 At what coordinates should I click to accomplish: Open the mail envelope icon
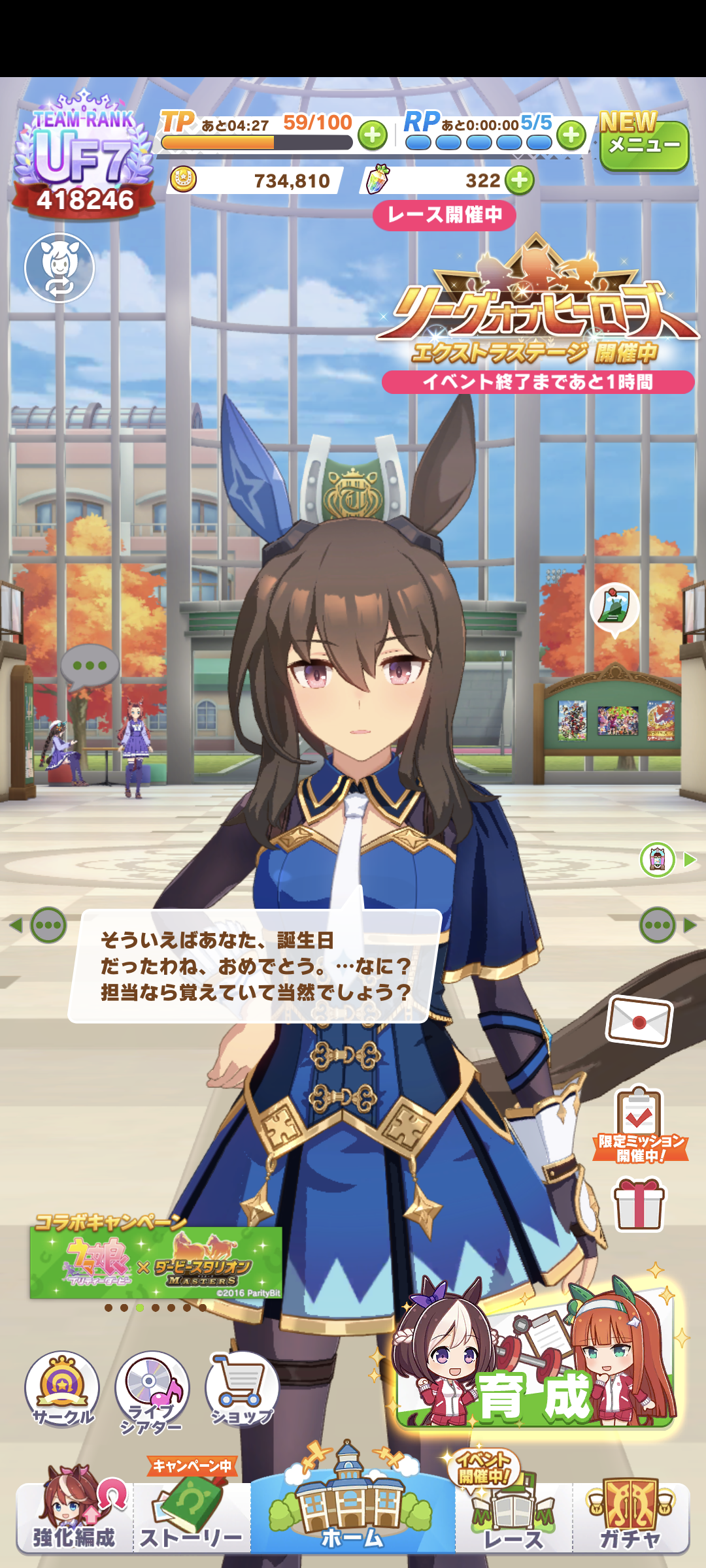click(639, 1021)
